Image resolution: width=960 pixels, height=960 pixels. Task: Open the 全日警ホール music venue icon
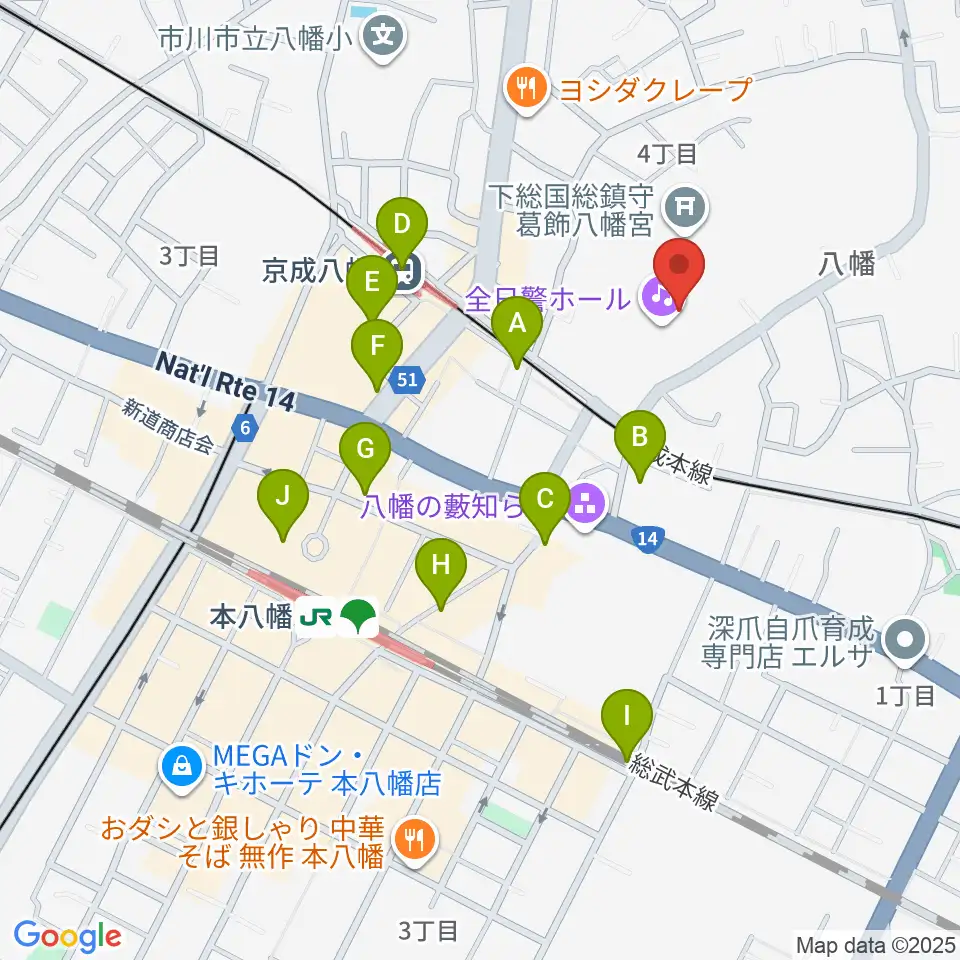(661, 299)
